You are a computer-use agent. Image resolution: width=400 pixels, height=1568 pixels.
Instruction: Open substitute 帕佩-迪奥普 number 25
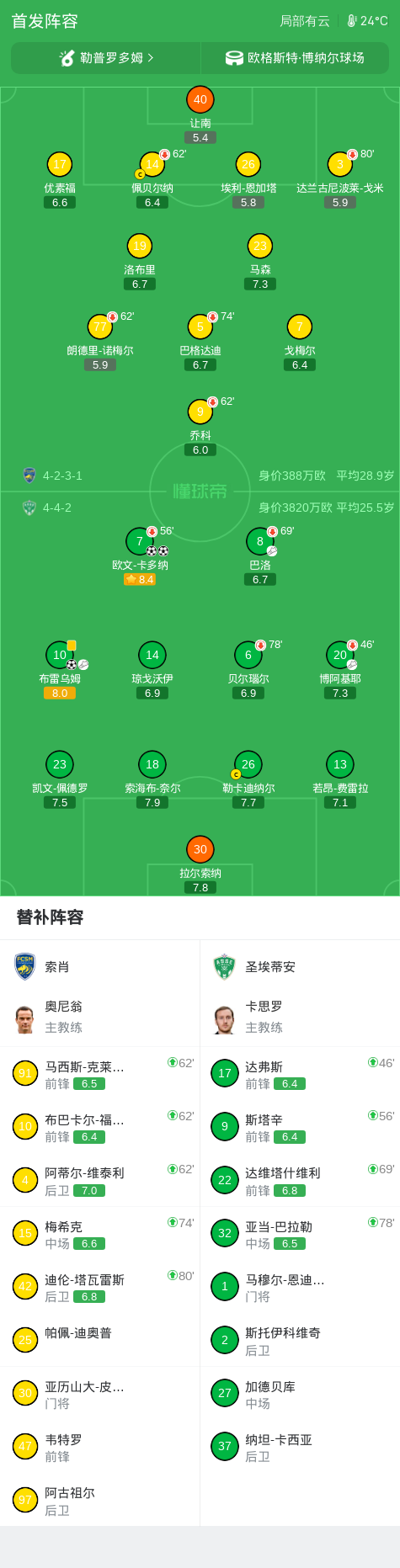[100, 1340]
